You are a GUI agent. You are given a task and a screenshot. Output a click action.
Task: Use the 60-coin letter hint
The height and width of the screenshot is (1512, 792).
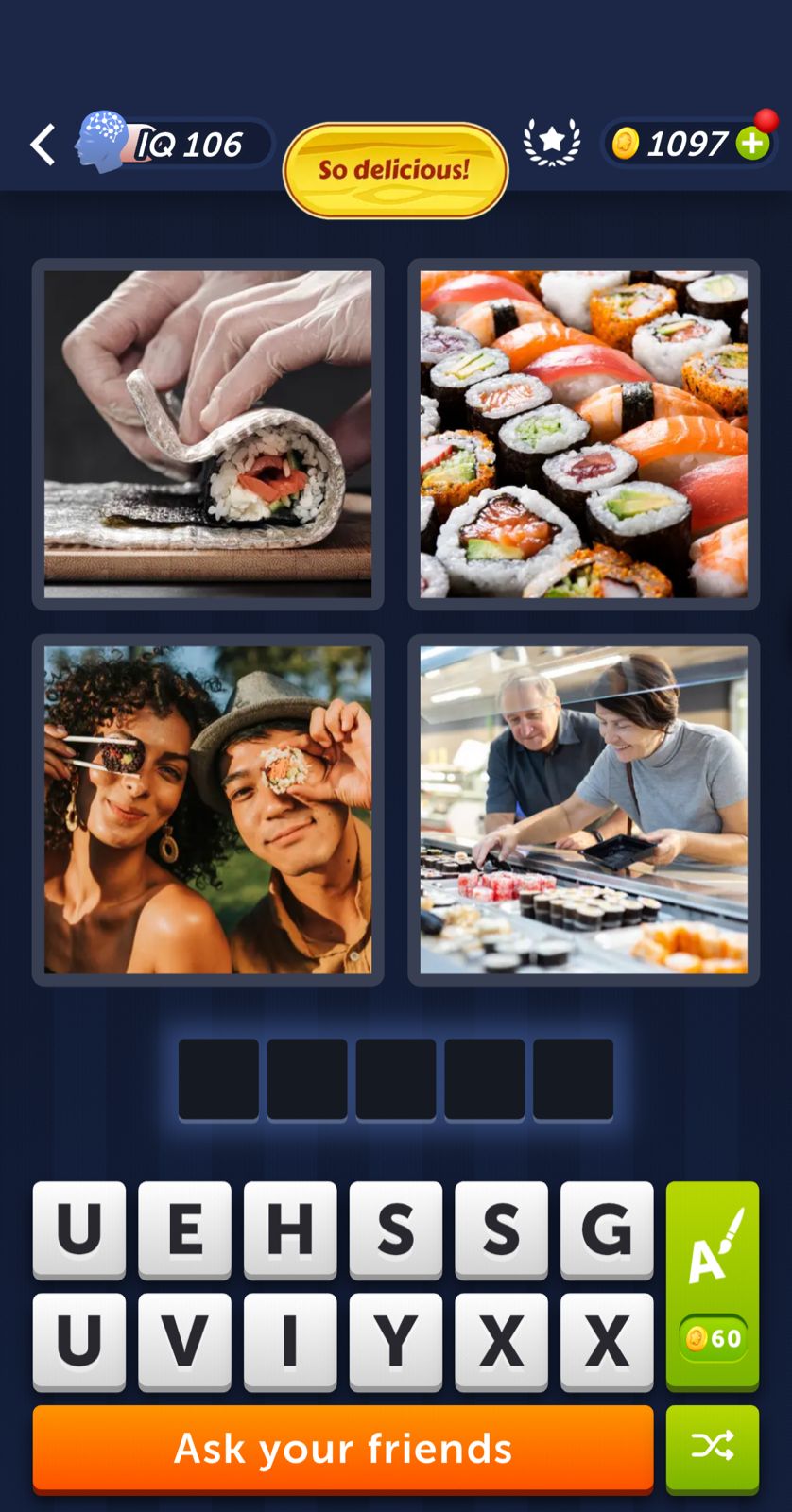pyautogui.click(x=713, y=1285)
